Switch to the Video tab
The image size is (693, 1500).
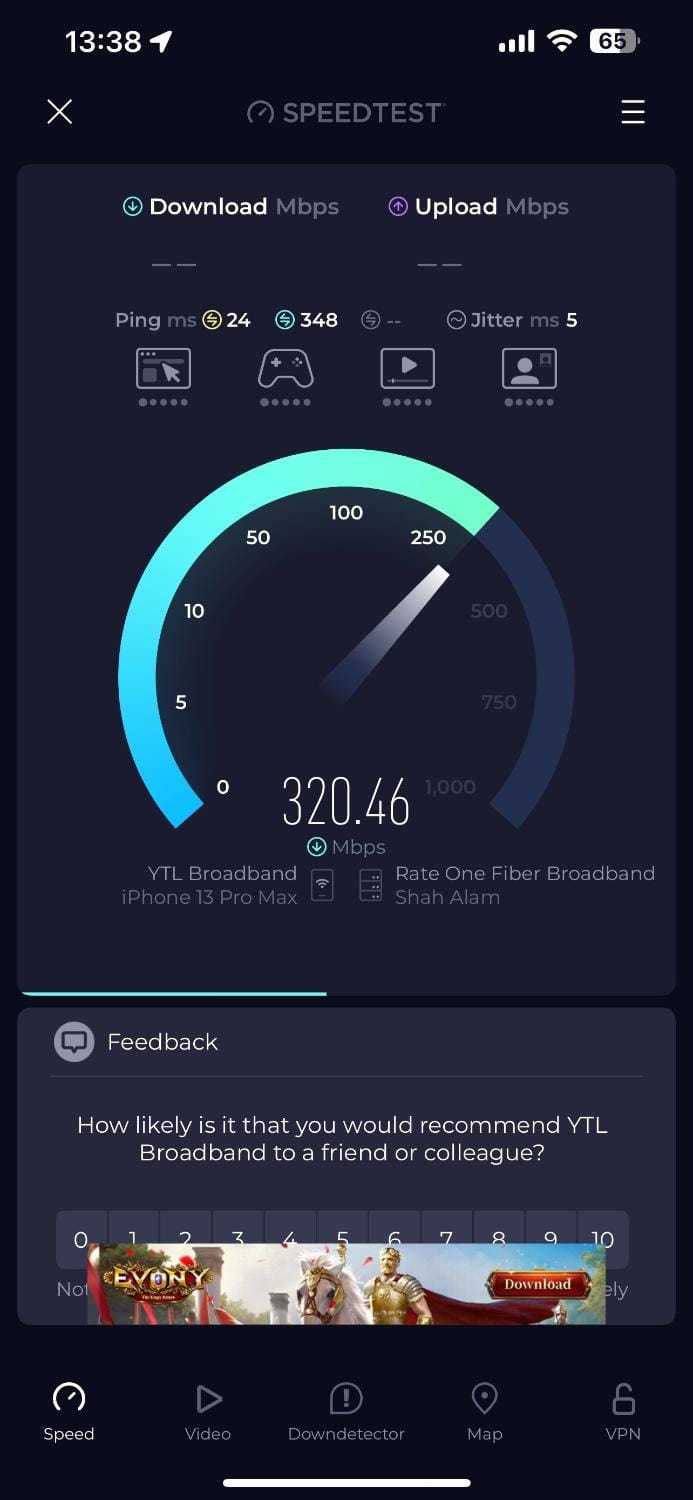point(208,1412)
